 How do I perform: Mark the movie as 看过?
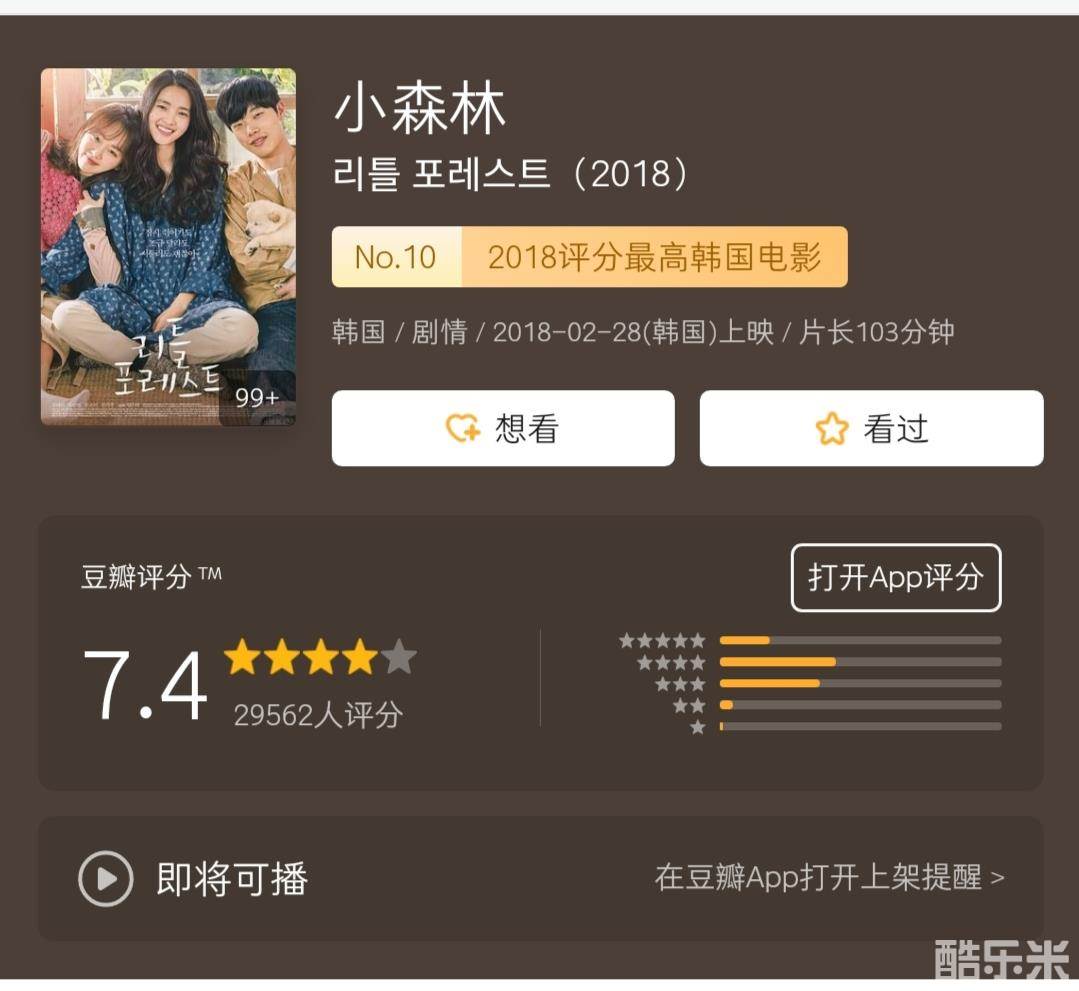871,429
